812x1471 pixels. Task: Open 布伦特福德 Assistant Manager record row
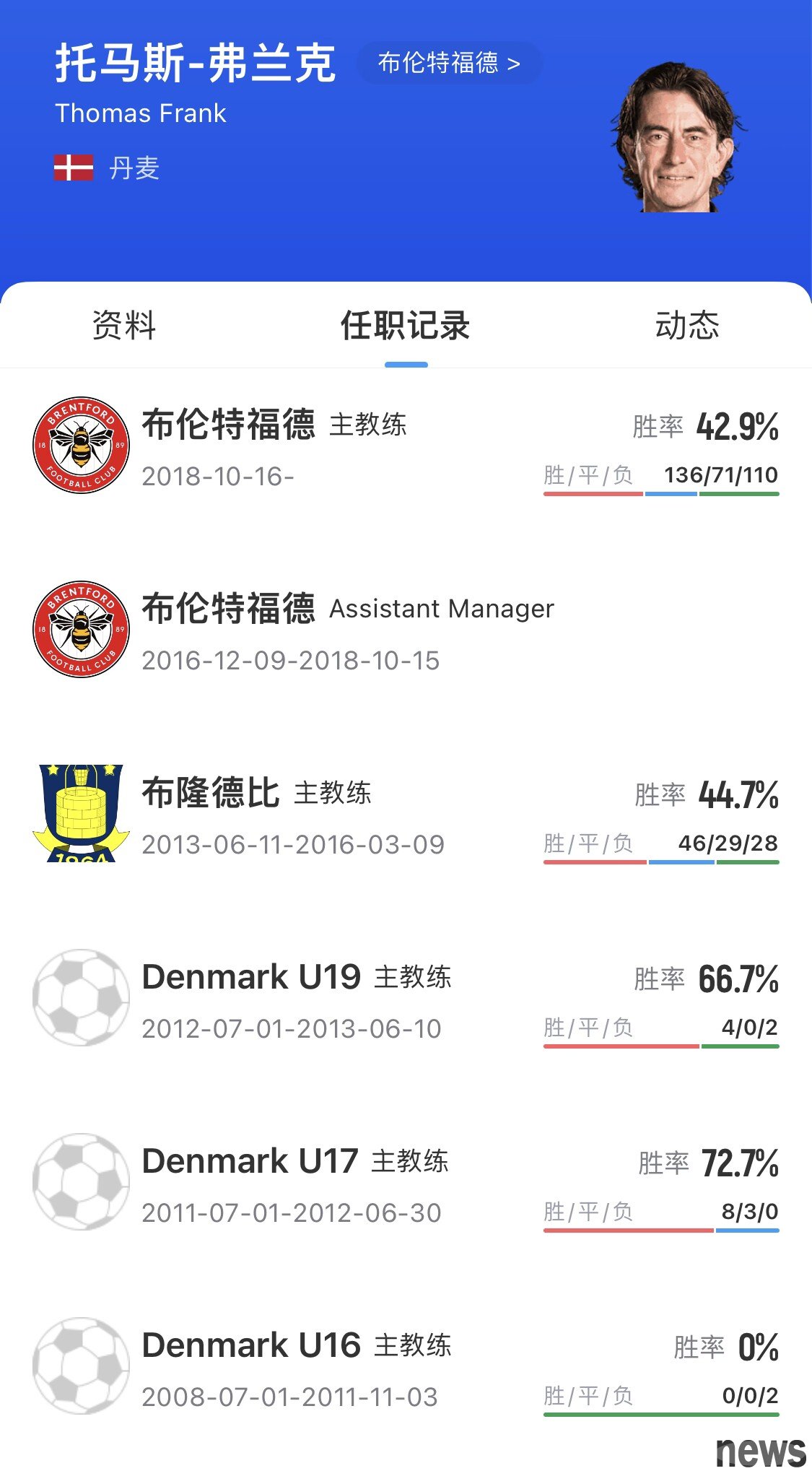tap(406, 630)
